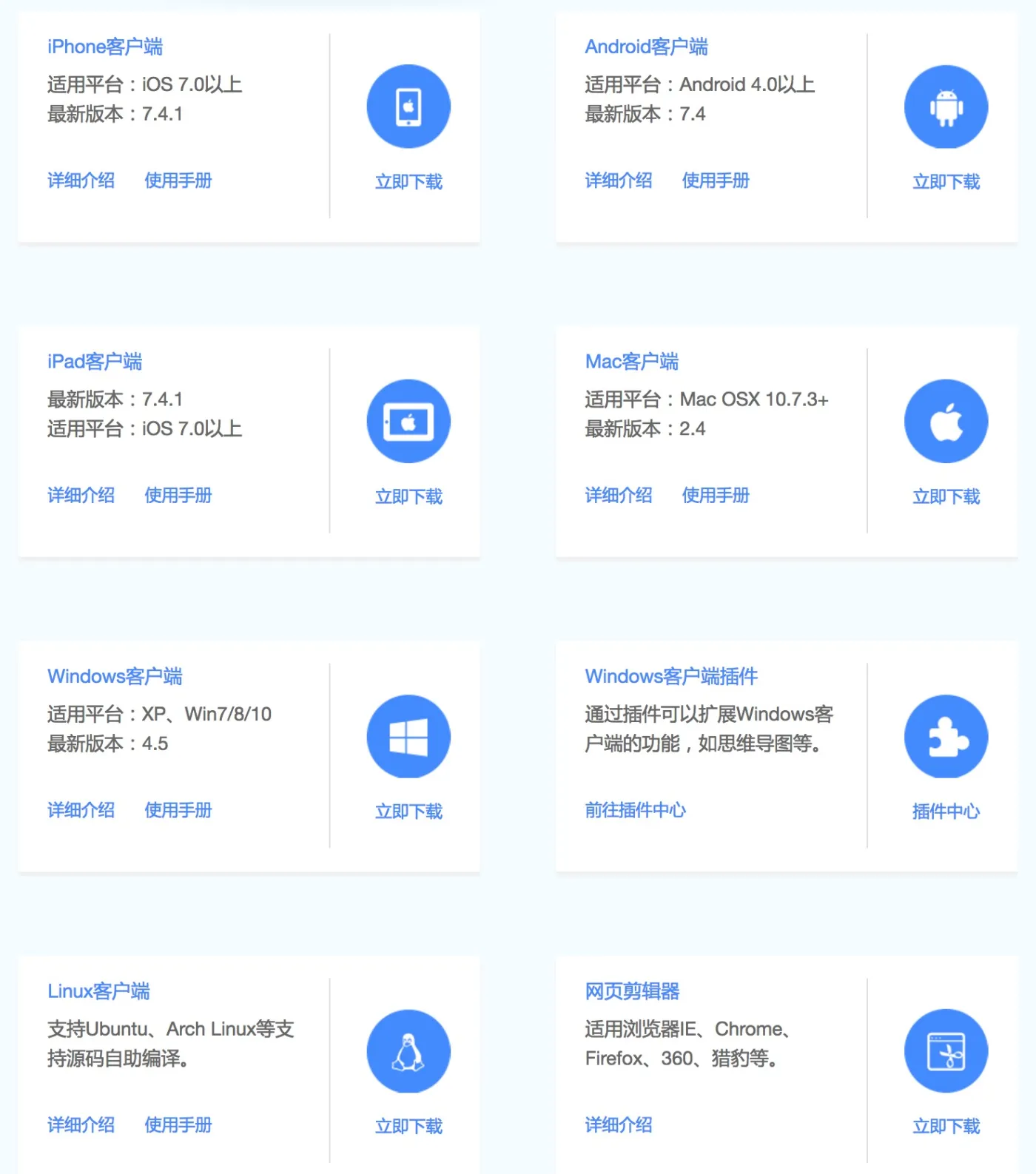Download the Android client
1036x1174 pixels.
(946, 181)
